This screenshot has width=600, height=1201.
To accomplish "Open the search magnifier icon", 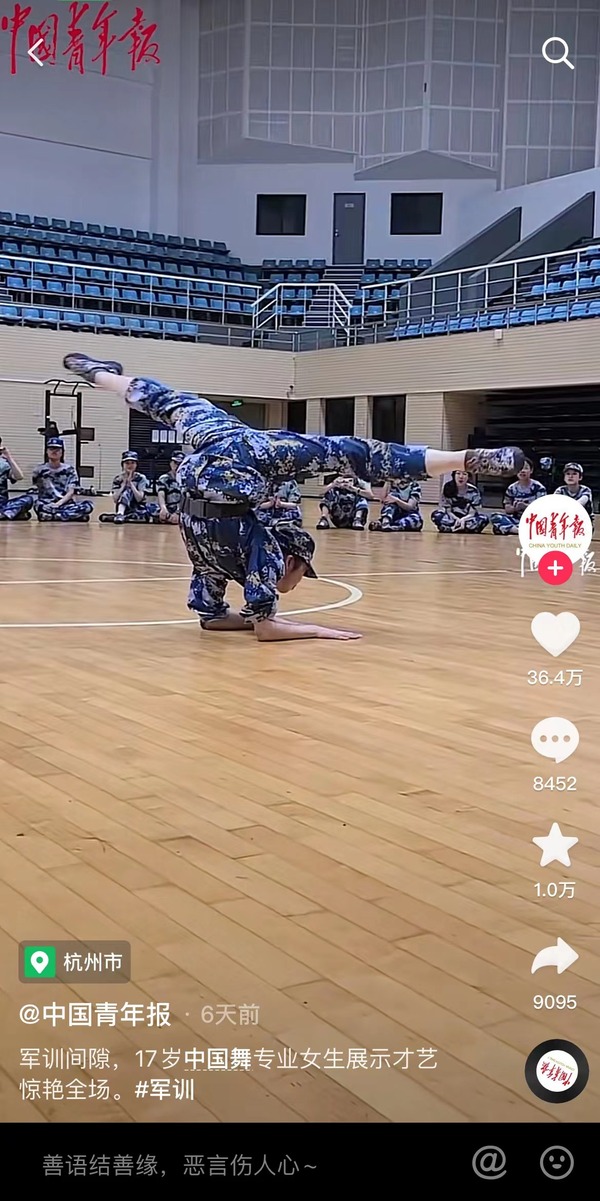I will click(x=558, y=53).
